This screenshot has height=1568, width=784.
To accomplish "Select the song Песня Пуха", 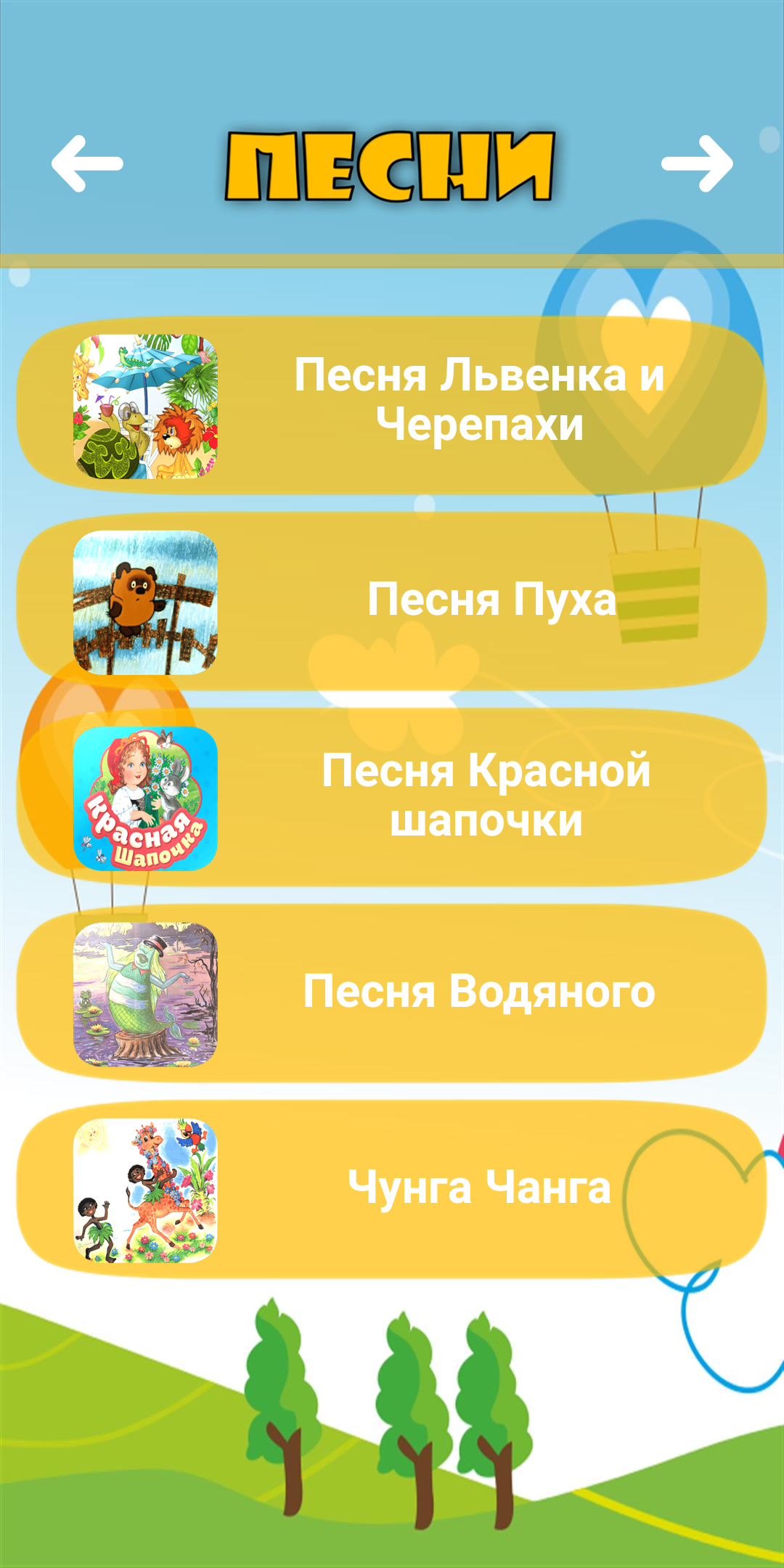I will click(392, 601).
